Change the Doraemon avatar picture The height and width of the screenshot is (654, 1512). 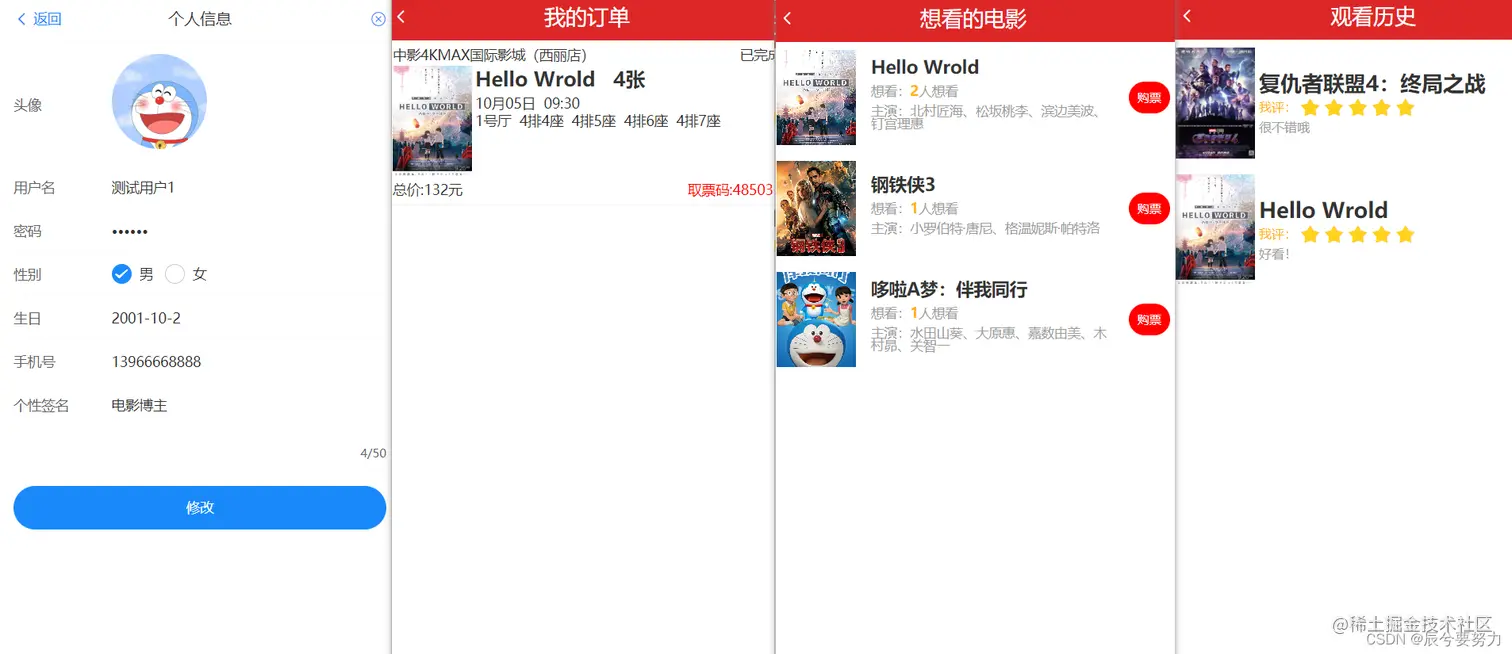(x=160, y=102)
